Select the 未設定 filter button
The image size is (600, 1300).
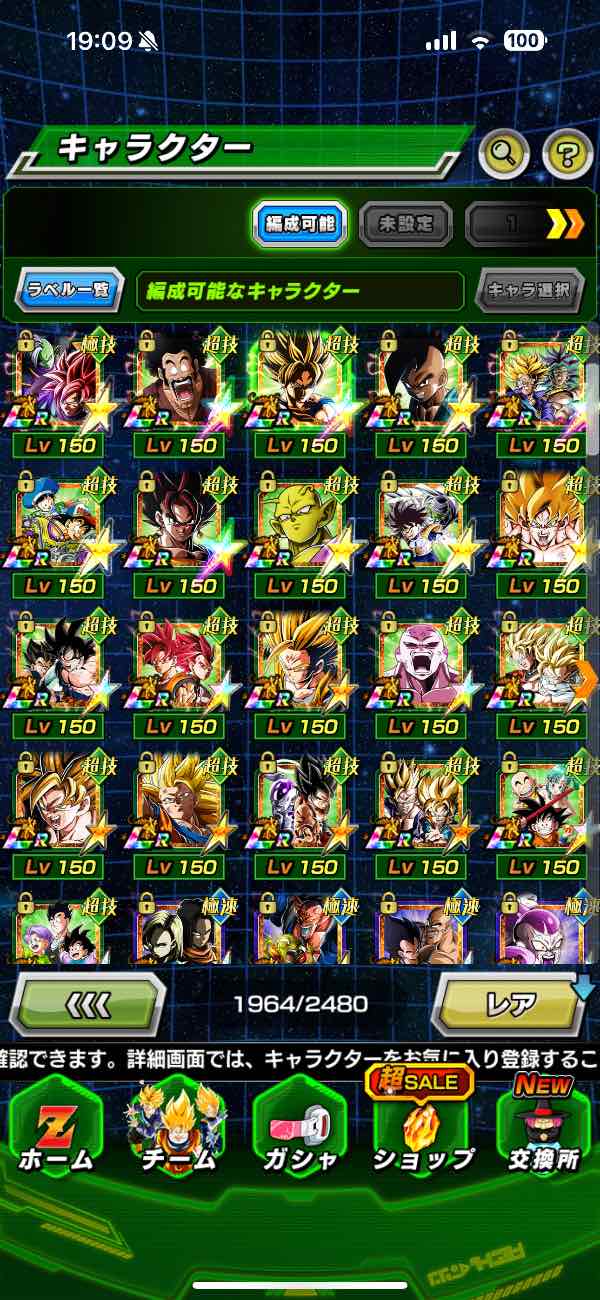coord(405,225)
